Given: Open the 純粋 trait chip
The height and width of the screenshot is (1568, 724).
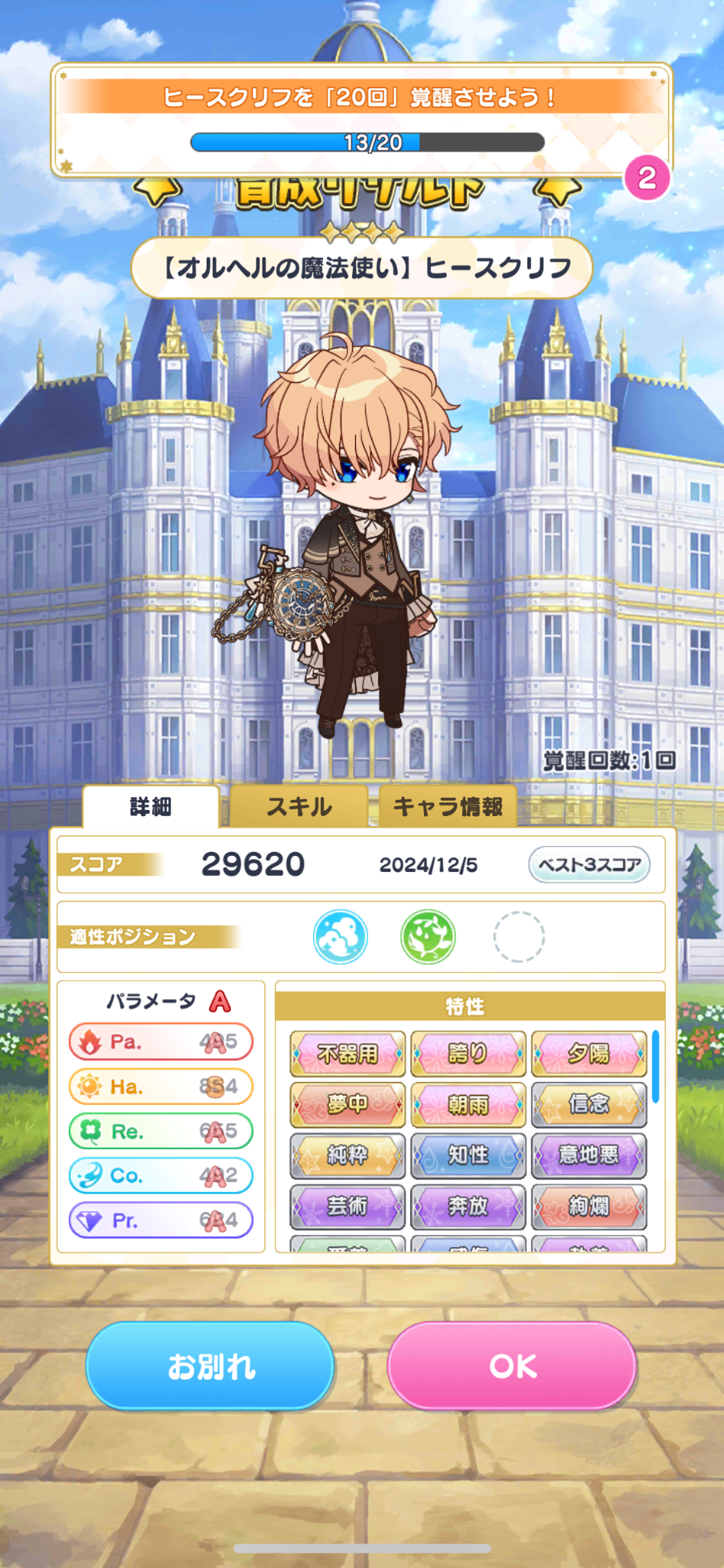Looking at the screenshot, I should point(347,1155).
